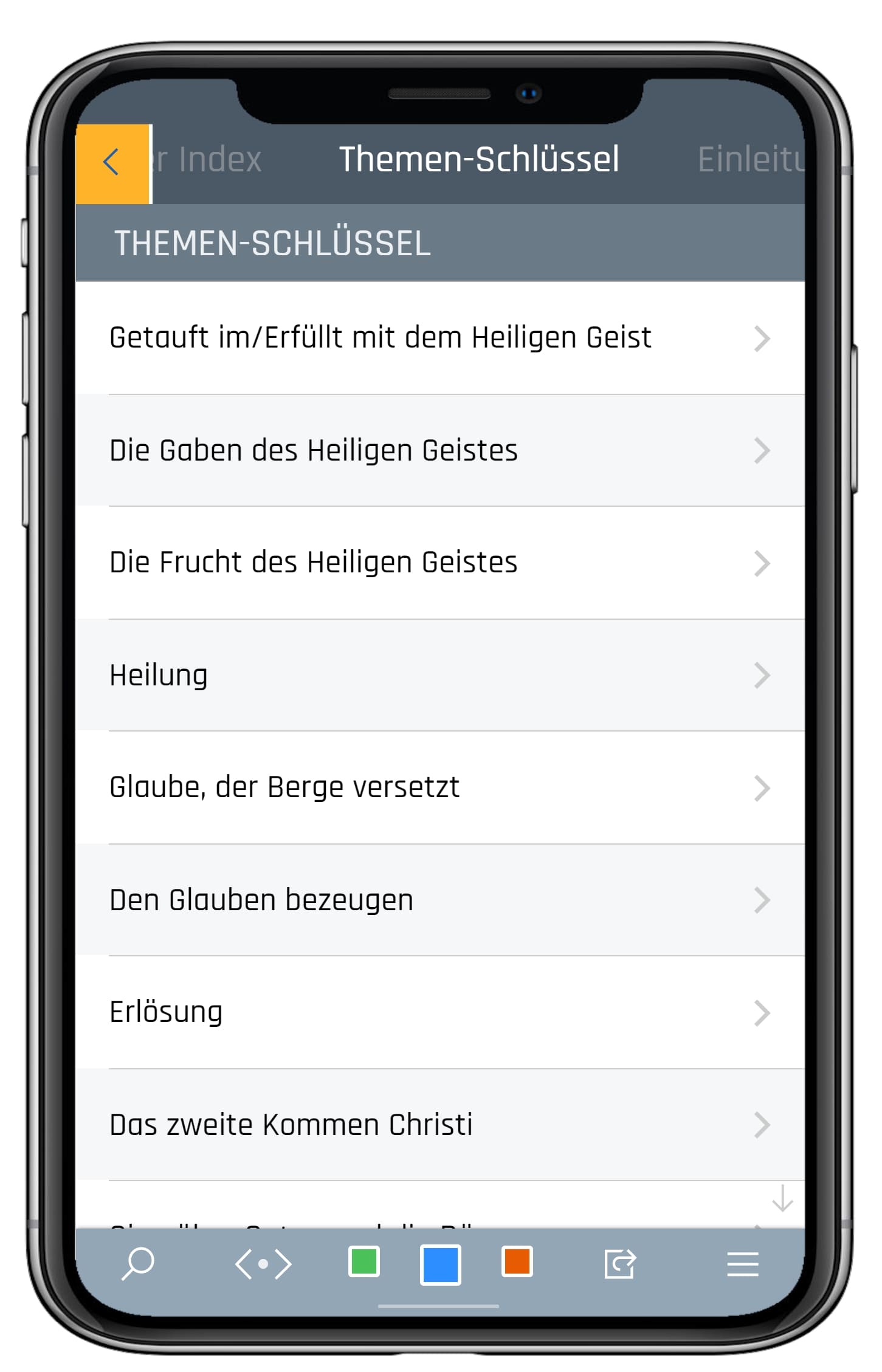Select the blue square
This screenshot has width=882, height=1372.
tap(440, 1264)
